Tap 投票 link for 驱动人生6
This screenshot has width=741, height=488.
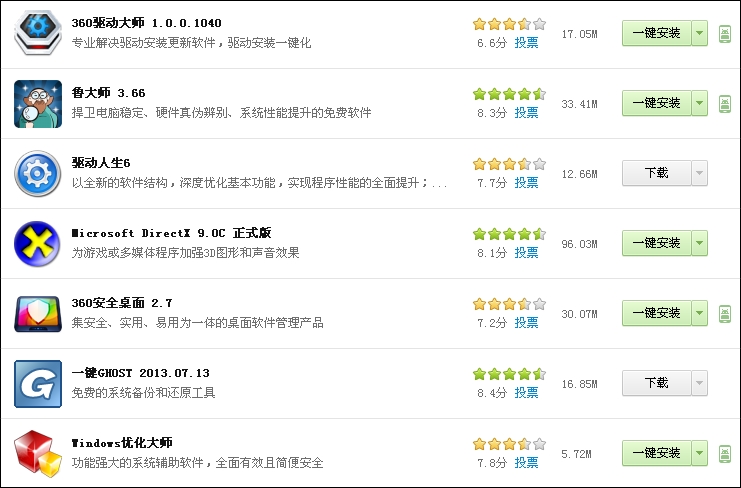(x=526, y=183)
